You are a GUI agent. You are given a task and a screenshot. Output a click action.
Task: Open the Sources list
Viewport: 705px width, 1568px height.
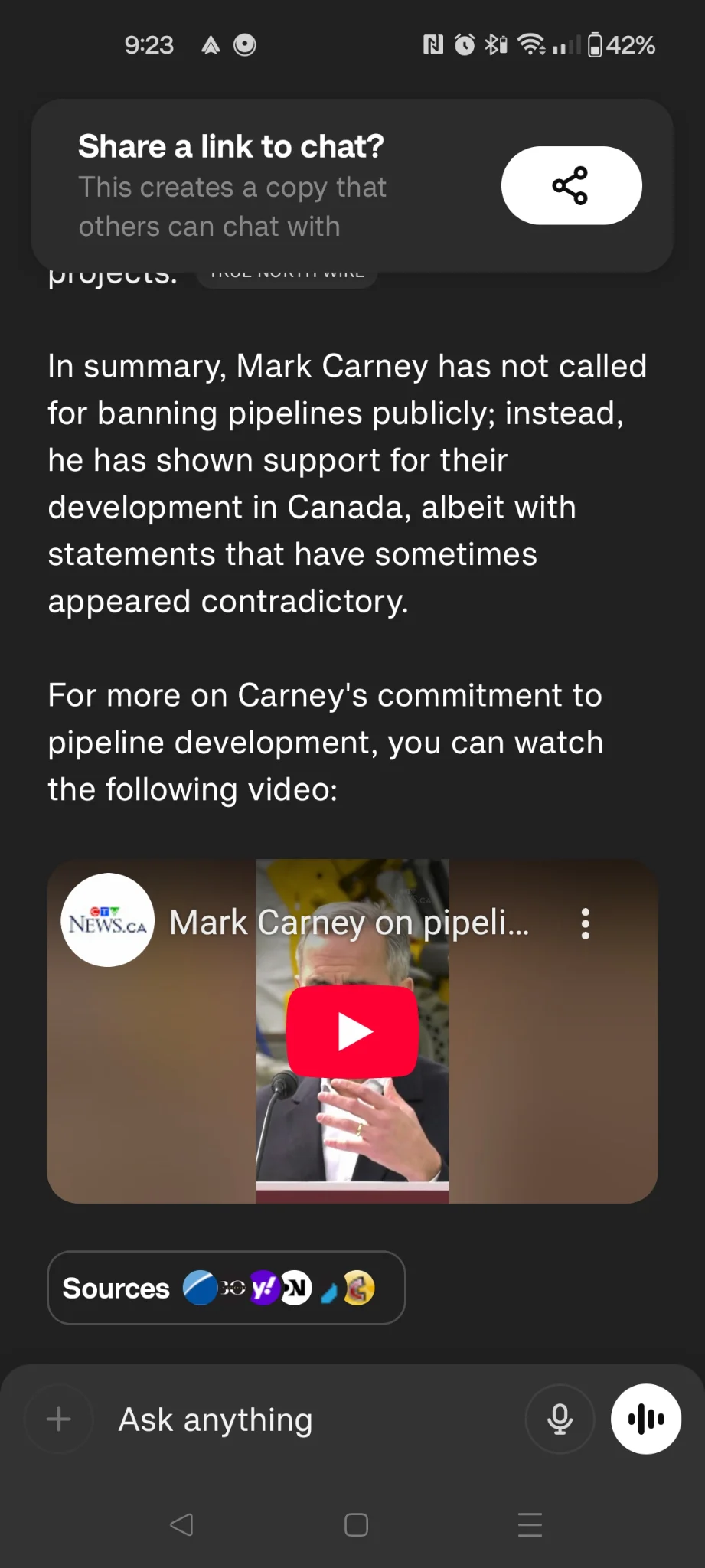point(226,1288)
